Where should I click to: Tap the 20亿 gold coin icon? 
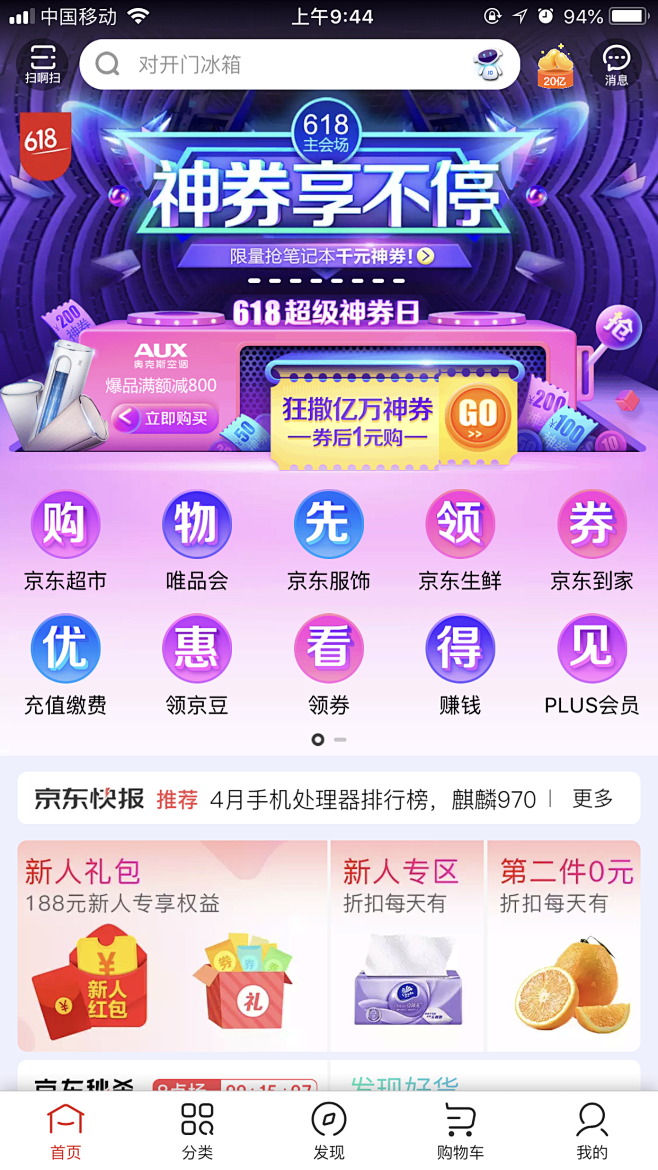pyautogui.click(x=555, y=66)
